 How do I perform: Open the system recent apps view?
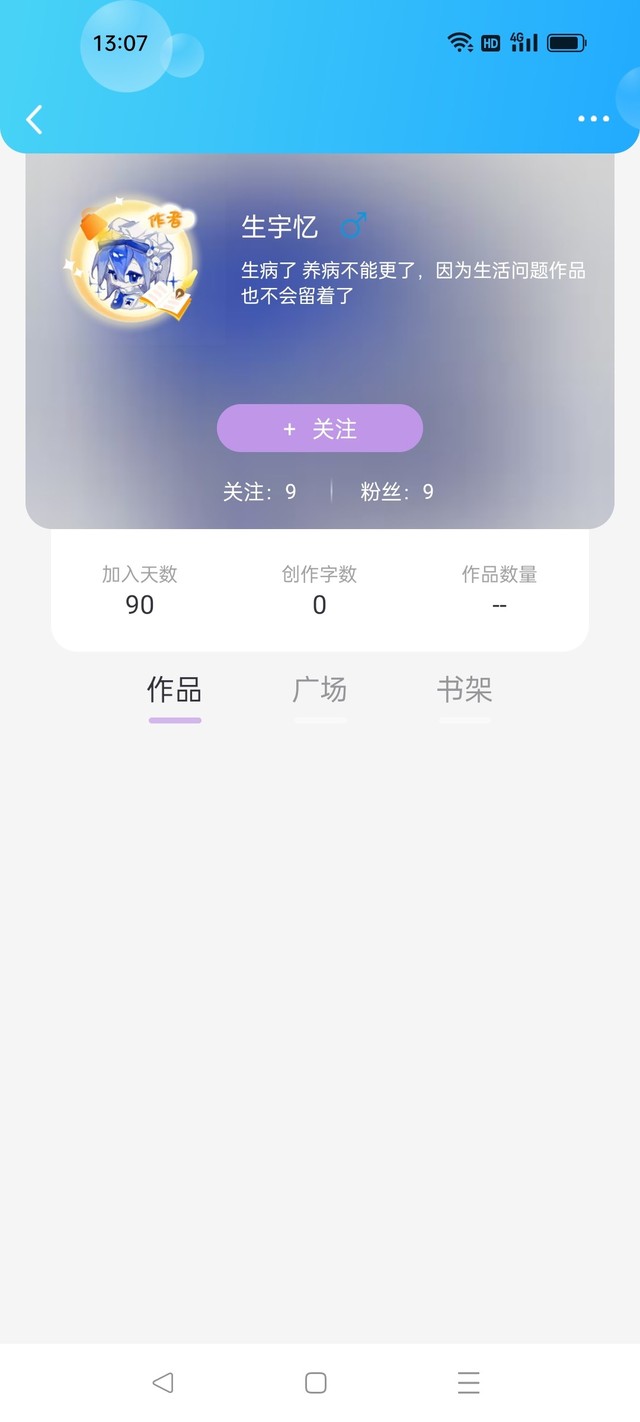tap(468, 1383)
